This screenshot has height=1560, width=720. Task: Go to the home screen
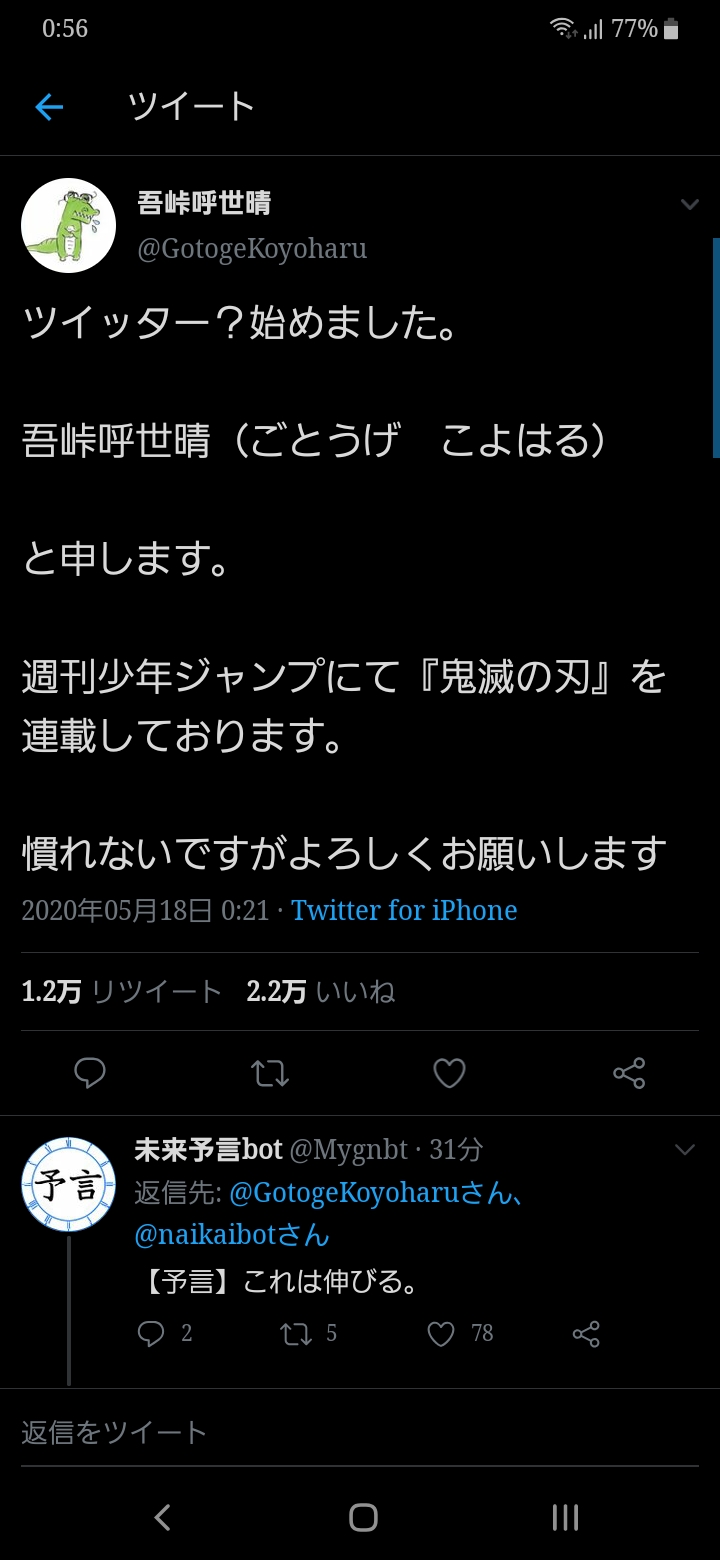pyautogui.click(x=363, y=1517)
